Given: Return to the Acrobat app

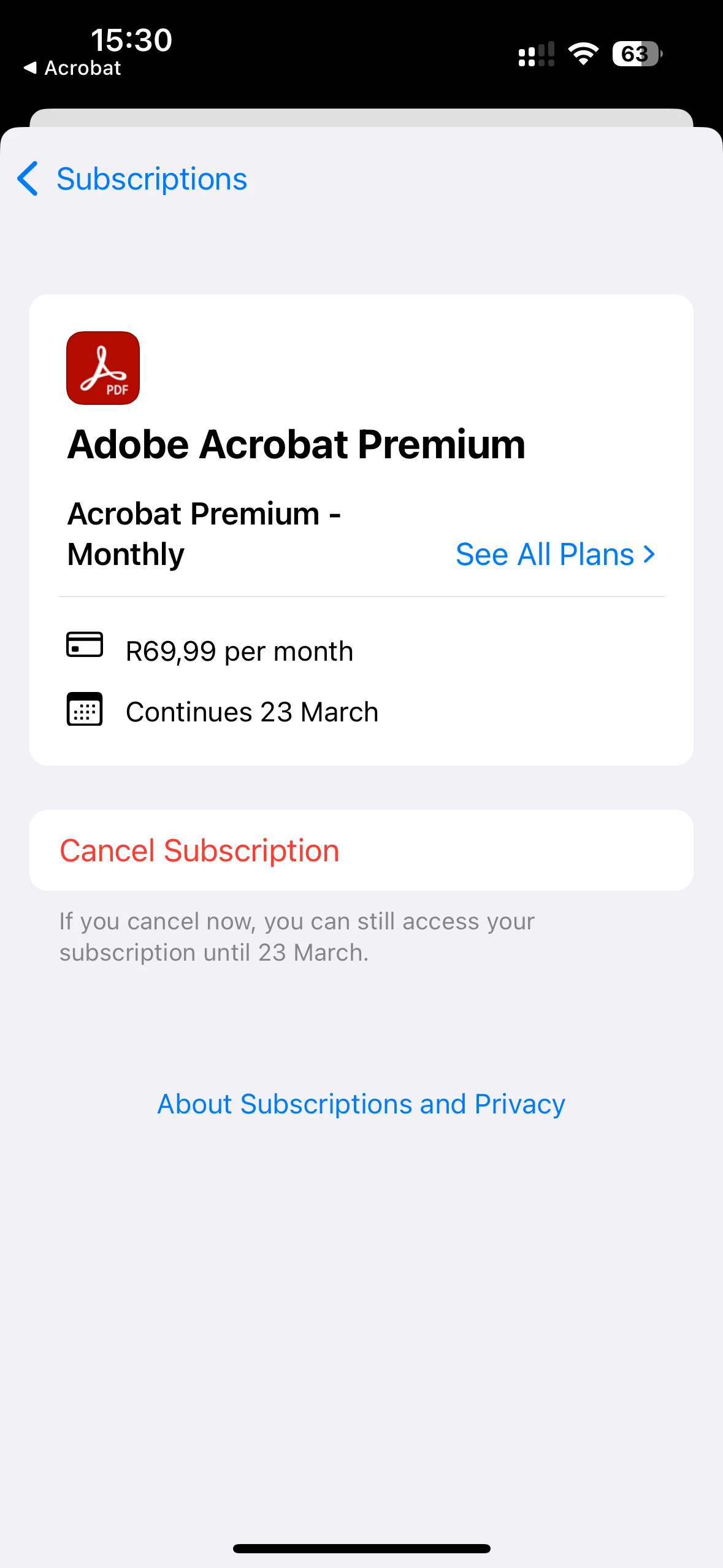Looking at the screenshot, I should 72,68.
